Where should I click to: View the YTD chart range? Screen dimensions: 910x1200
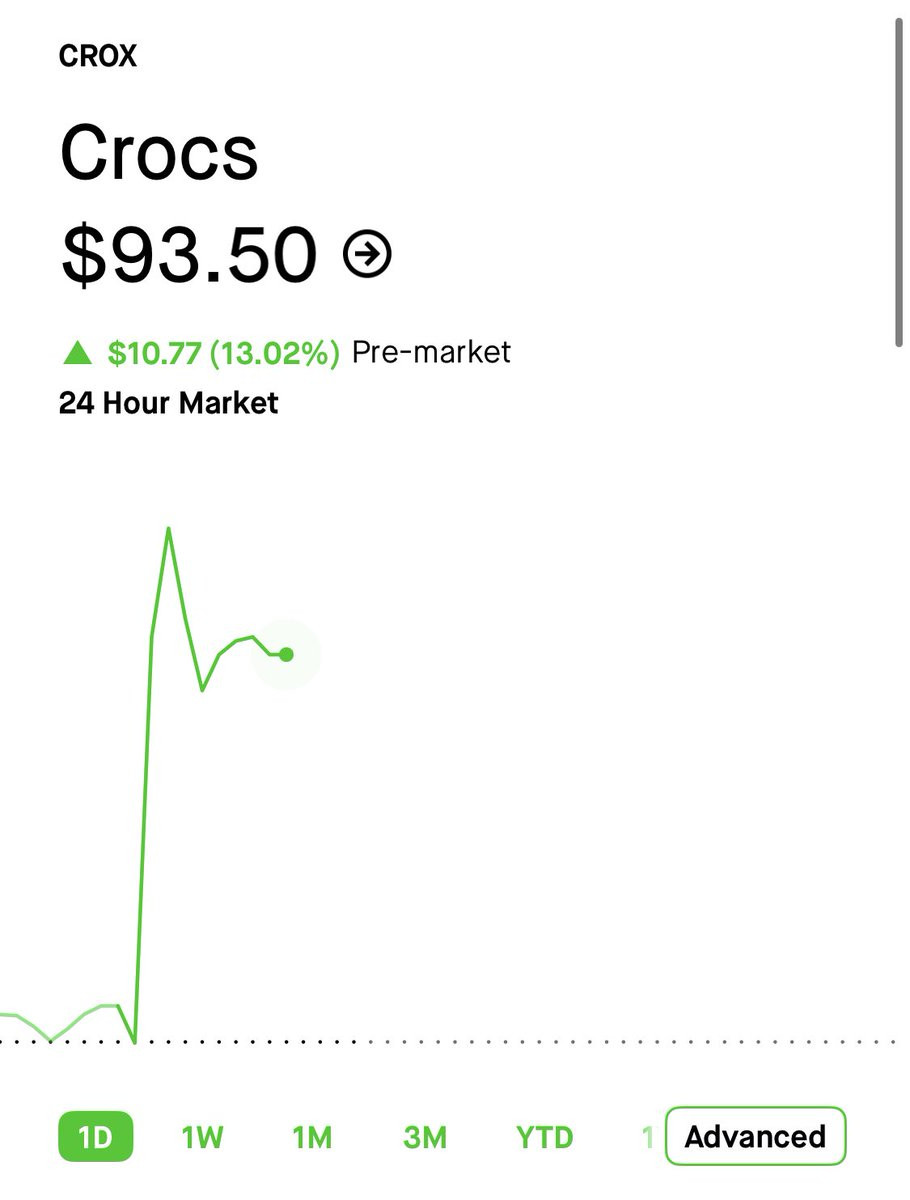(545, 1137)
